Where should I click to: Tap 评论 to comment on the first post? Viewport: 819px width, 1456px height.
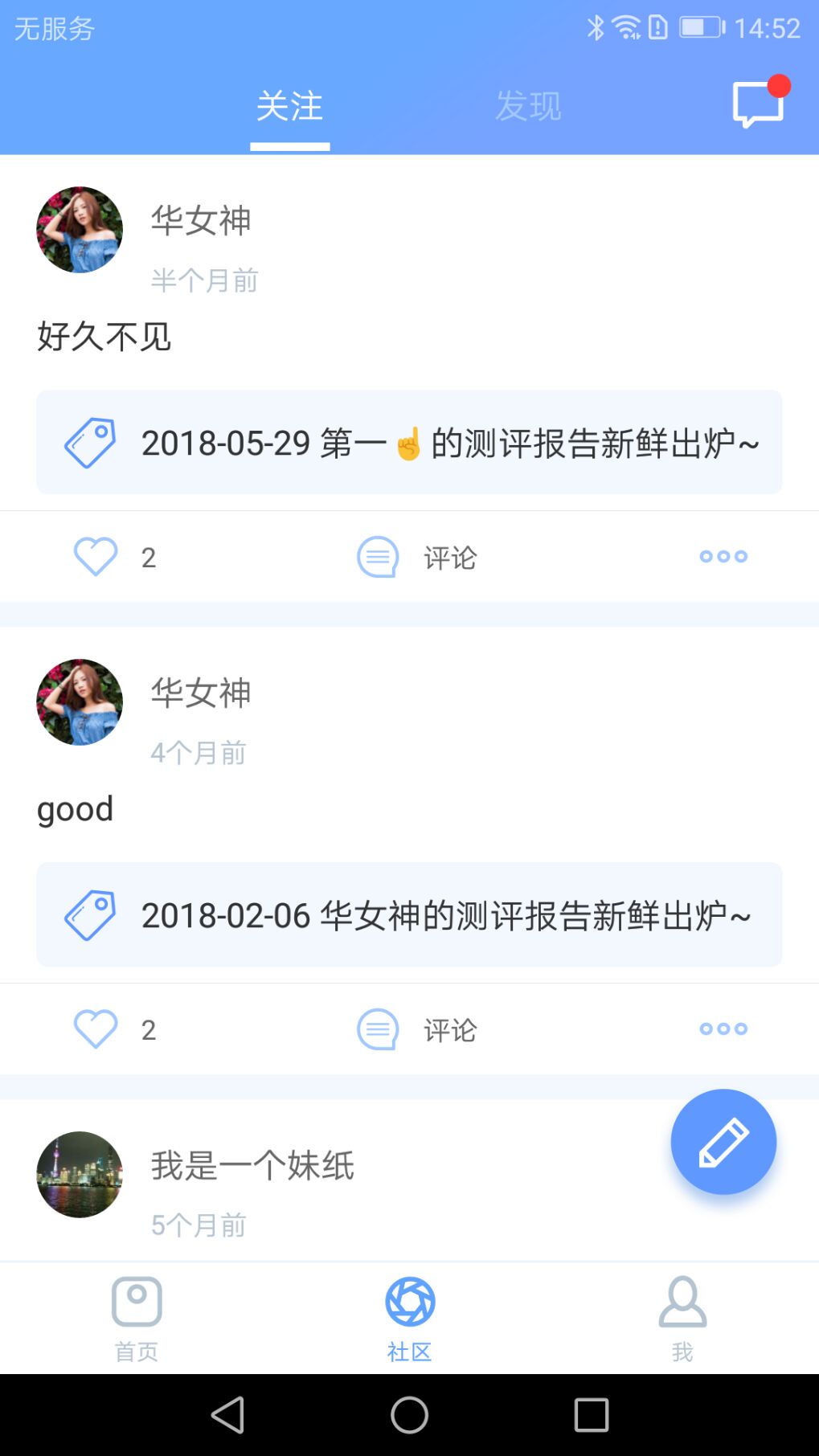point(450,557)
